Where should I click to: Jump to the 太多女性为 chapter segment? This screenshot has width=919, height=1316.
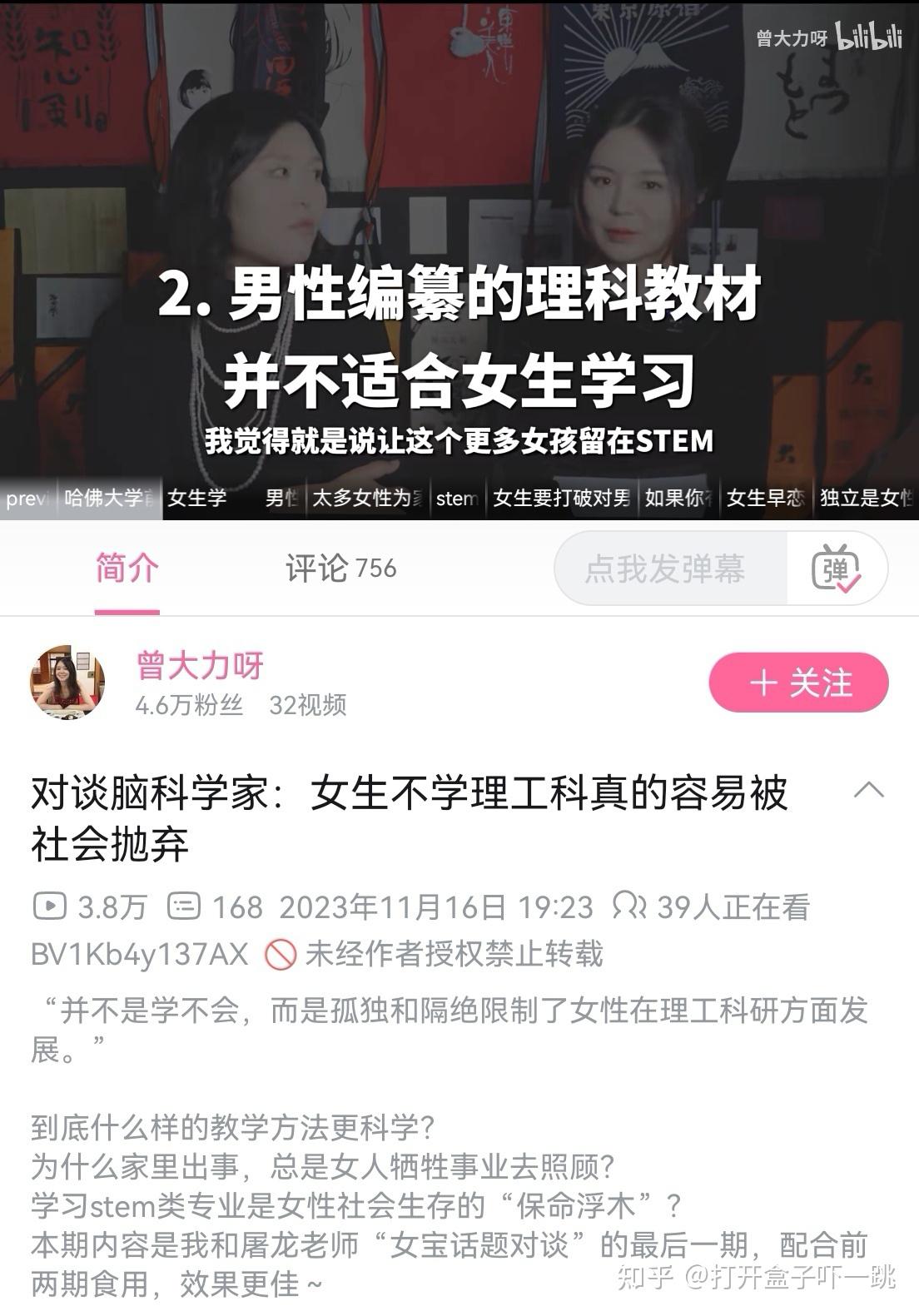367,498
